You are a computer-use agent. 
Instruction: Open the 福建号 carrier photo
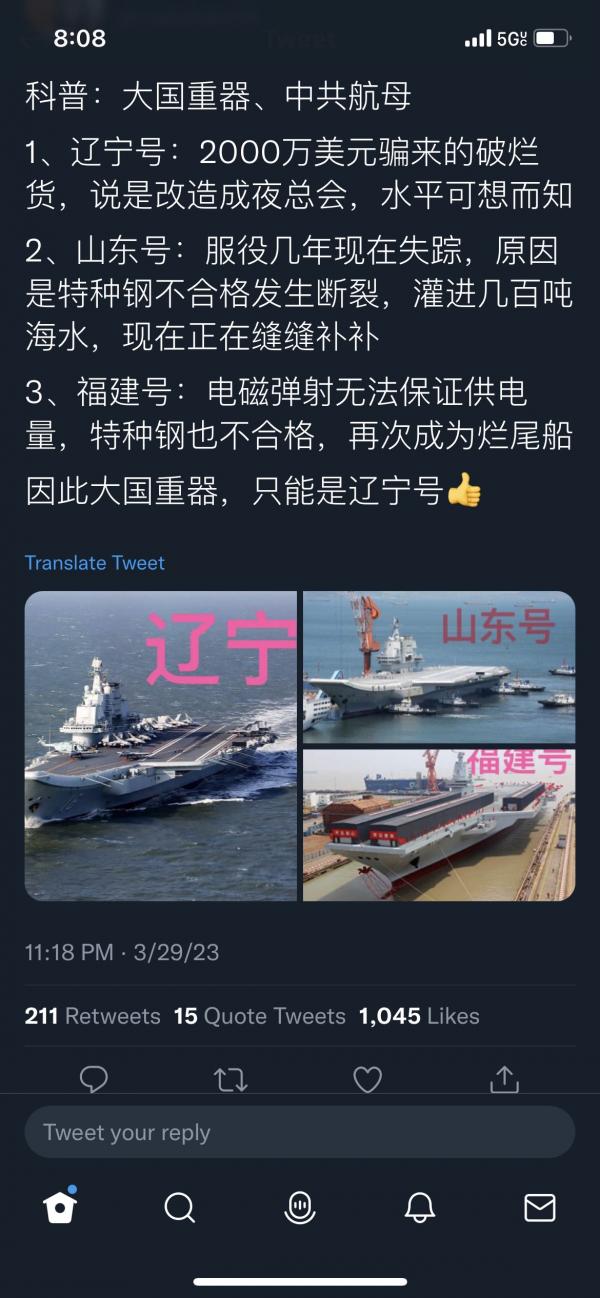tap(439, 825)
